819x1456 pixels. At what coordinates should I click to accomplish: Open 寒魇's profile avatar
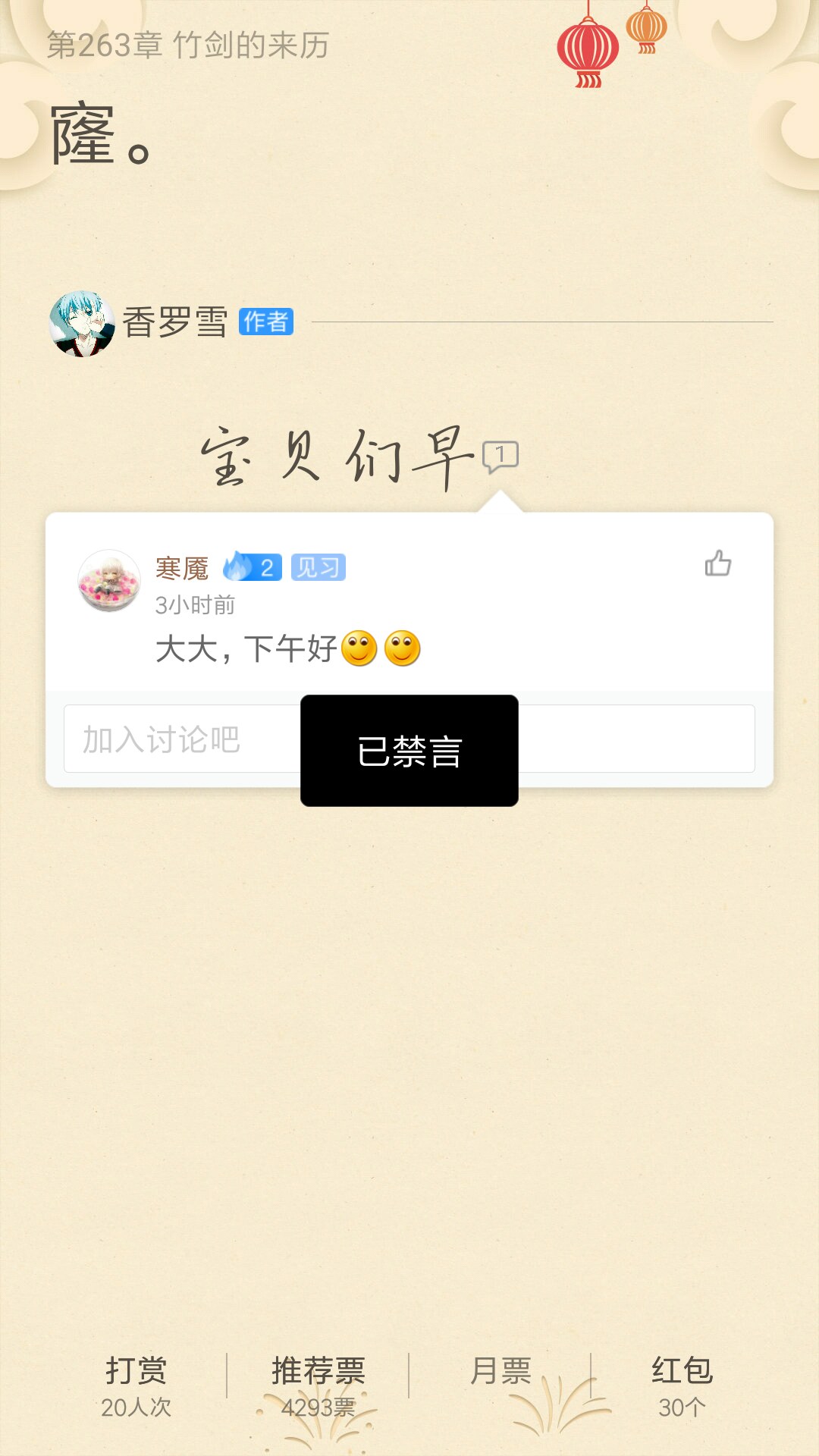pos(109,581)
